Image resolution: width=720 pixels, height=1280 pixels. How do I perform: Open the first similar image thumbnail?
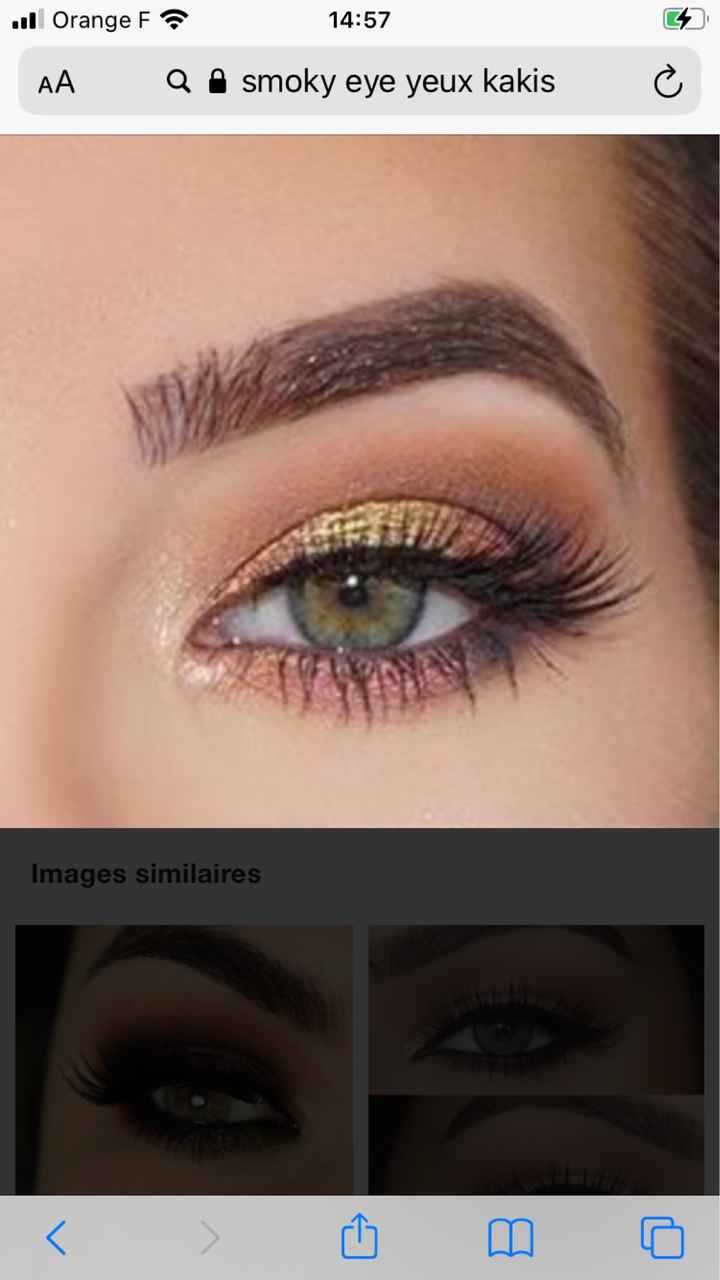pos(183,1058)
